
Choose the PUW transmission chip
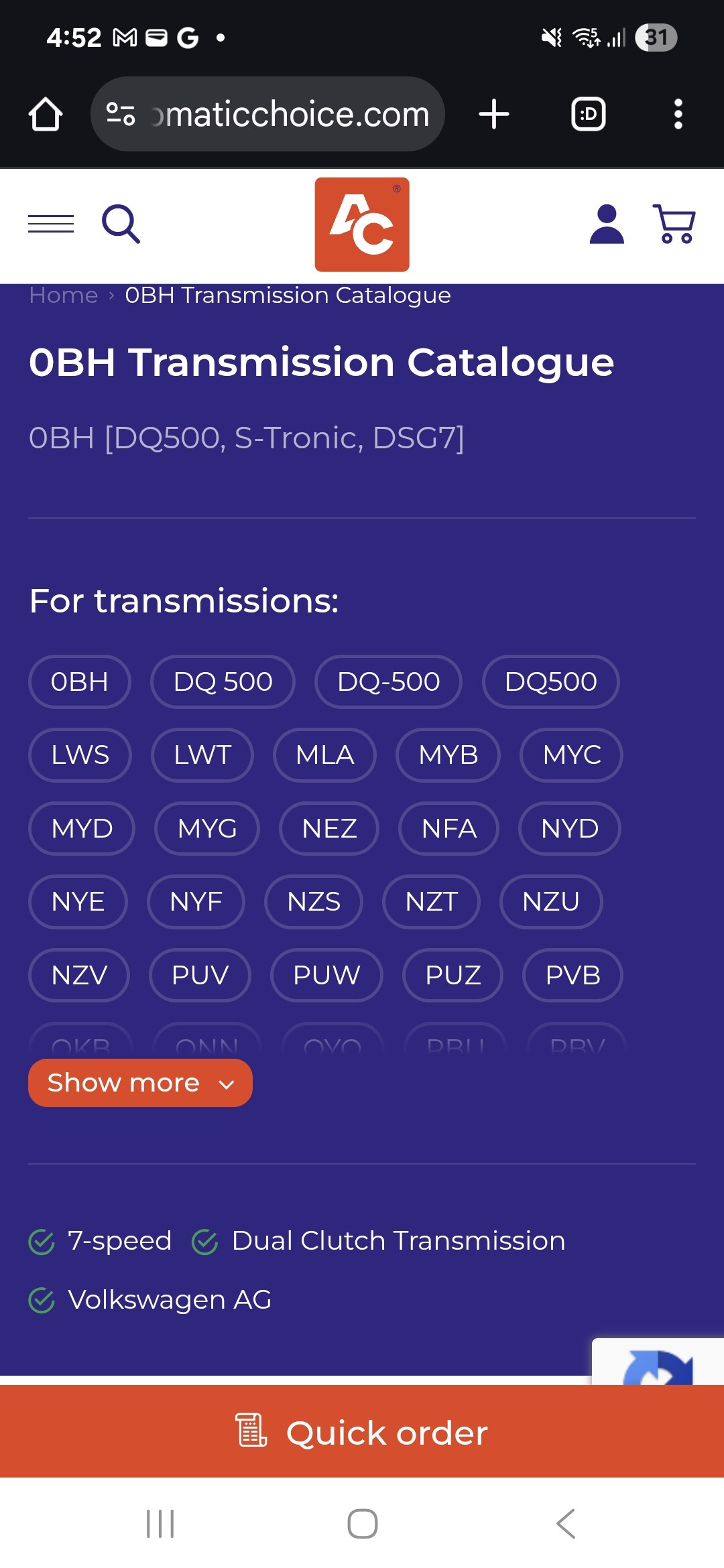pyautogui.click(x=326, y=976)
